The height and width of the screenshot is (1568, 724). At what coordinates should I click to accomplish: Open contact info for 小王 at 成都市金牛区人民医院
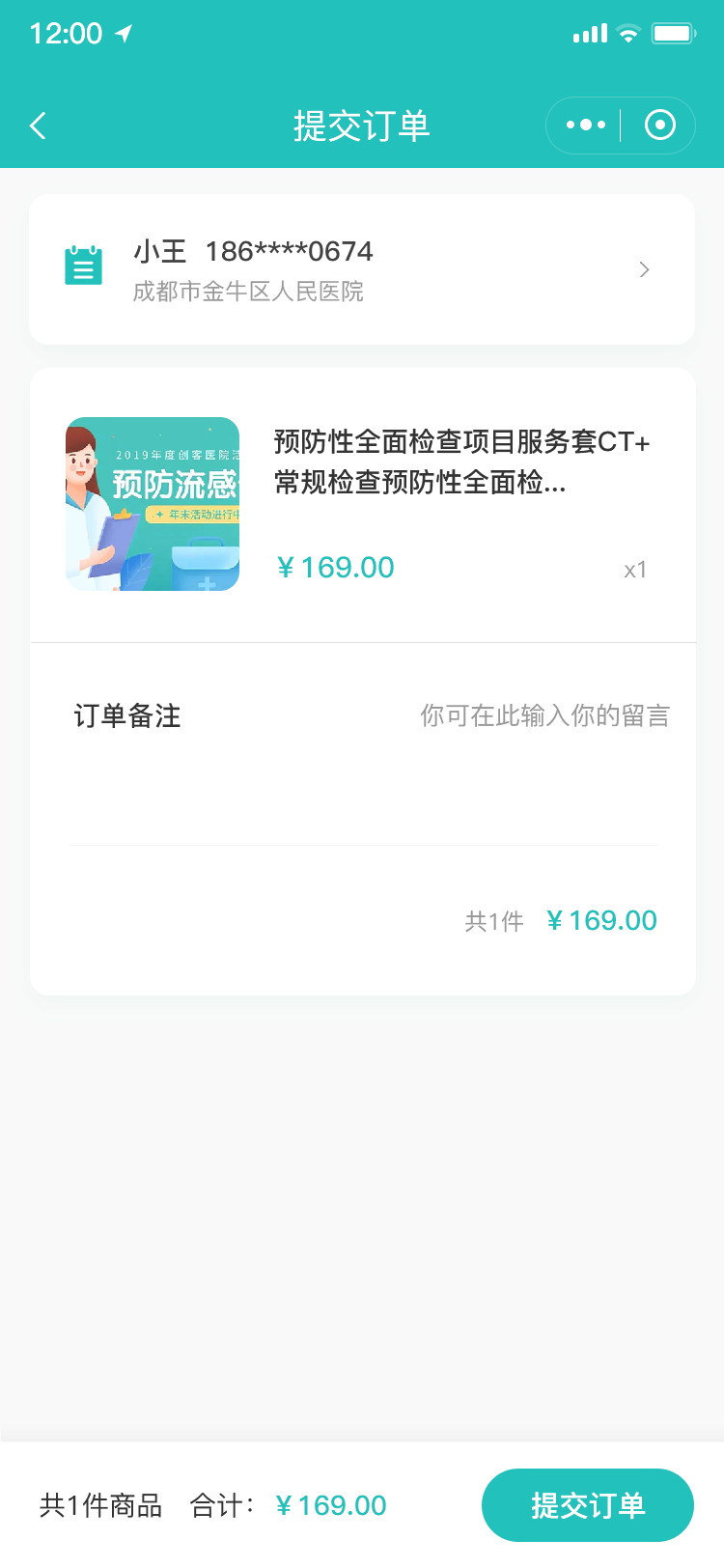click(x=362, y=269)
